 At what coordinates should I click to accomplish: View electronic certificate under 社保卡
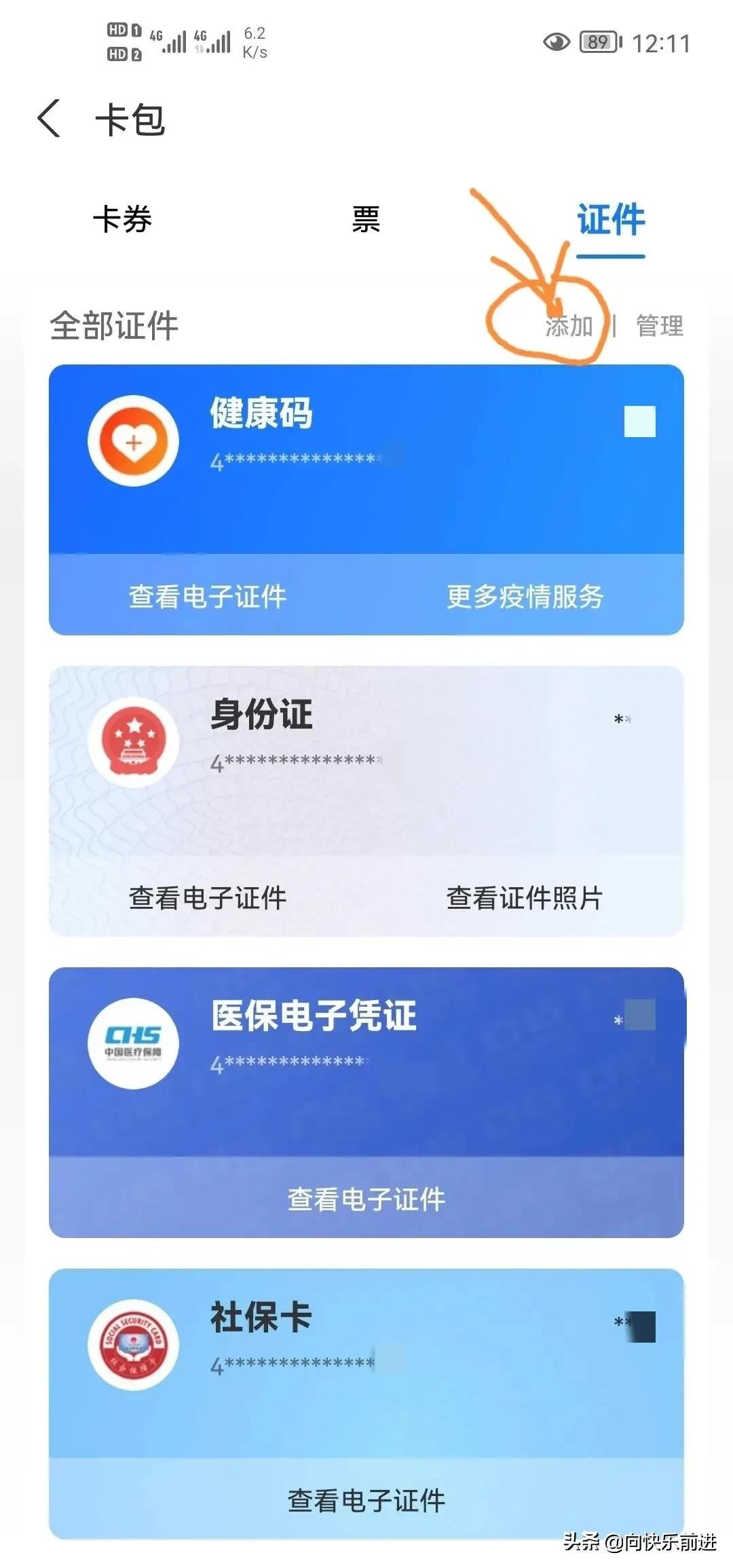366,1501
